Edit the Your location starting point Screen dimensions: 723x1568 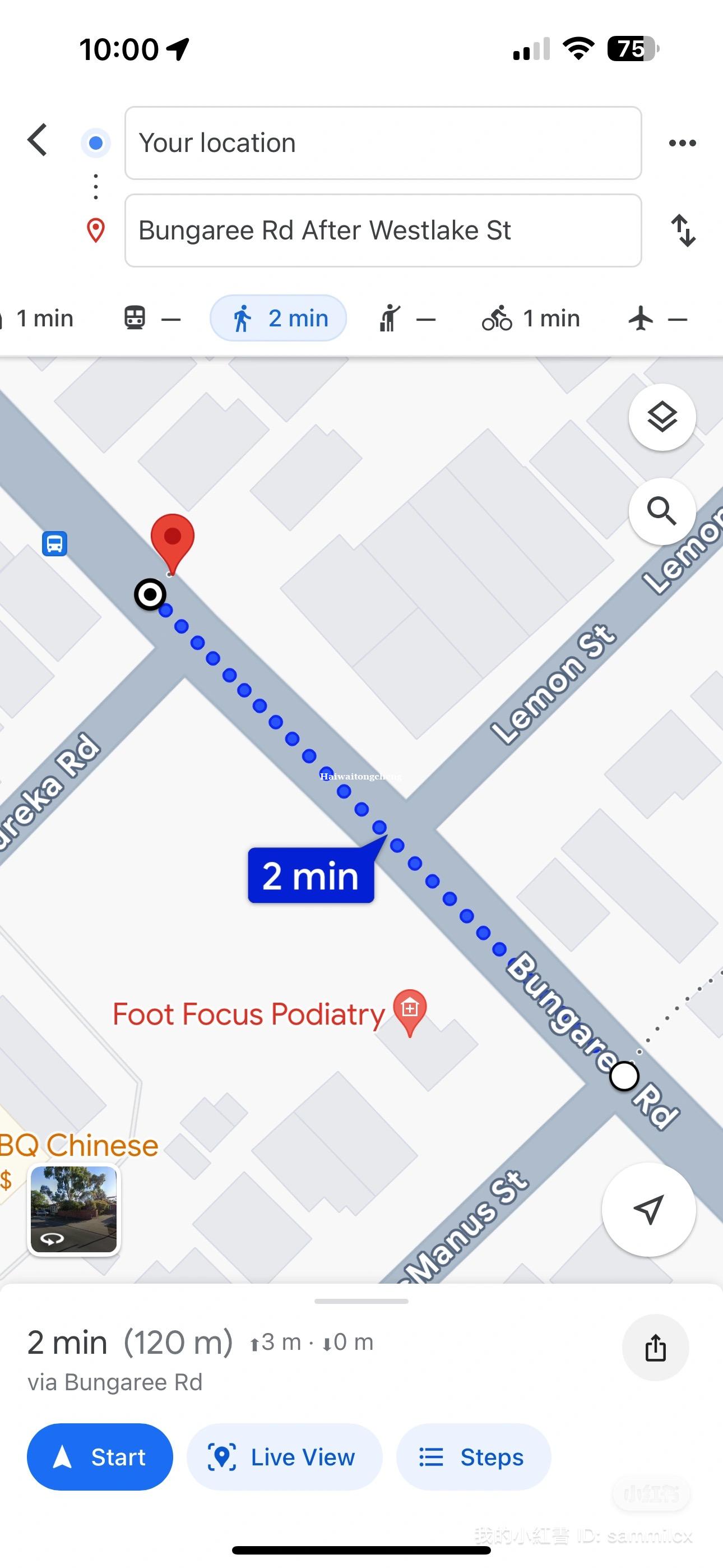click(x=383, y=143)
